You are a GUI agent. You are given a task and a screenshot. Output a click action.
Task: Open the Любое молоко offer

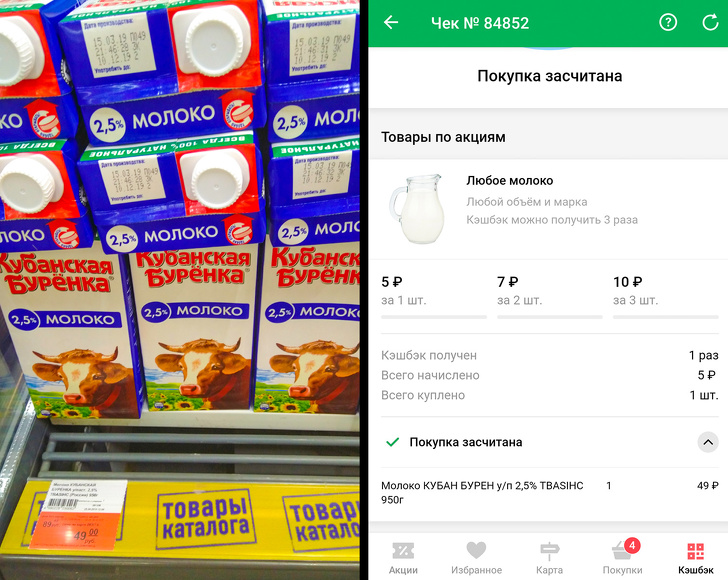click(509, 181)
